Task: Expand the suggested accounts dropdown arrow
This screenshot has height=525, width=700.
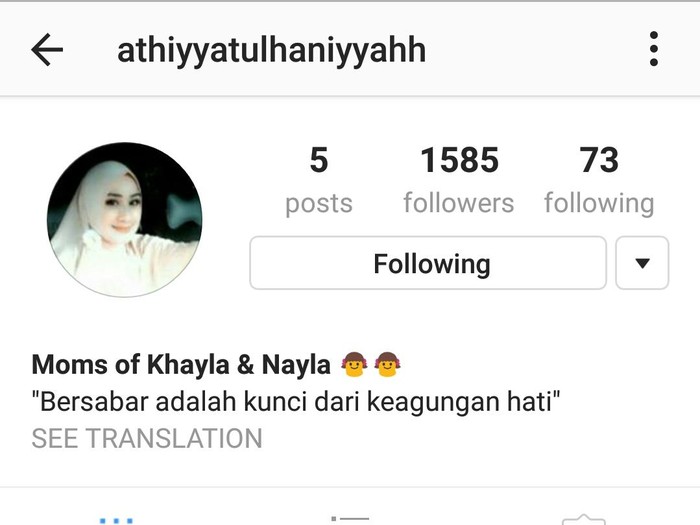Action: (642, 263)
